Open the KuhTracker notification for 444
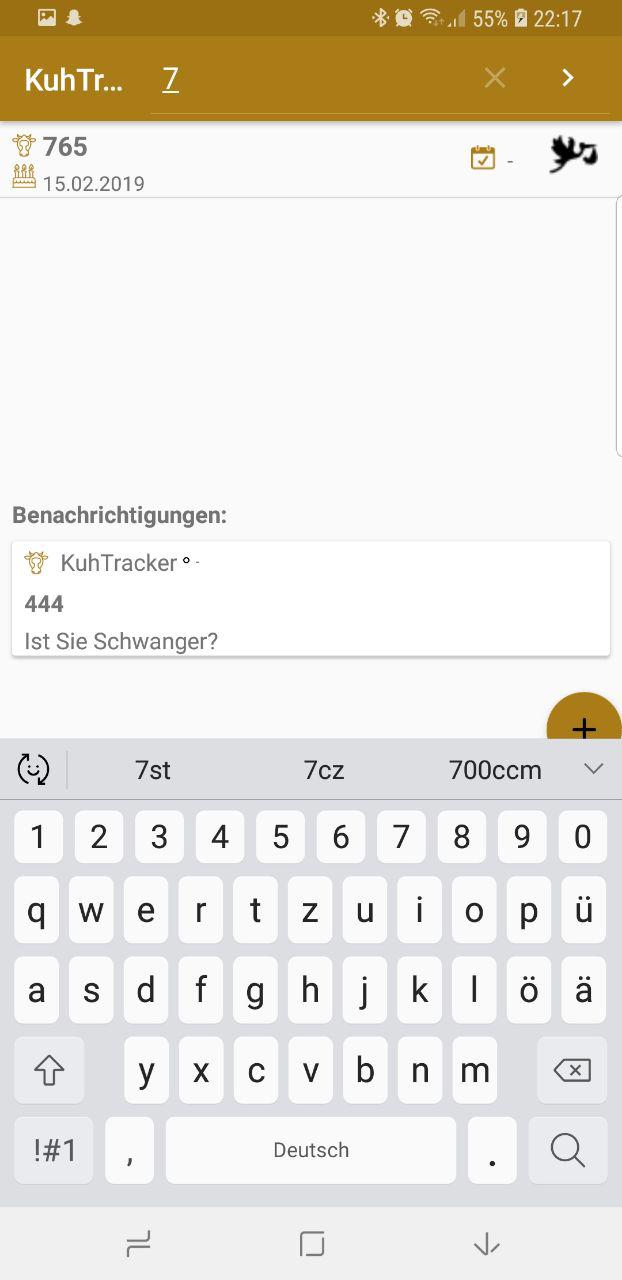Screen dimensions: 622x1280 tap(310, 600)
